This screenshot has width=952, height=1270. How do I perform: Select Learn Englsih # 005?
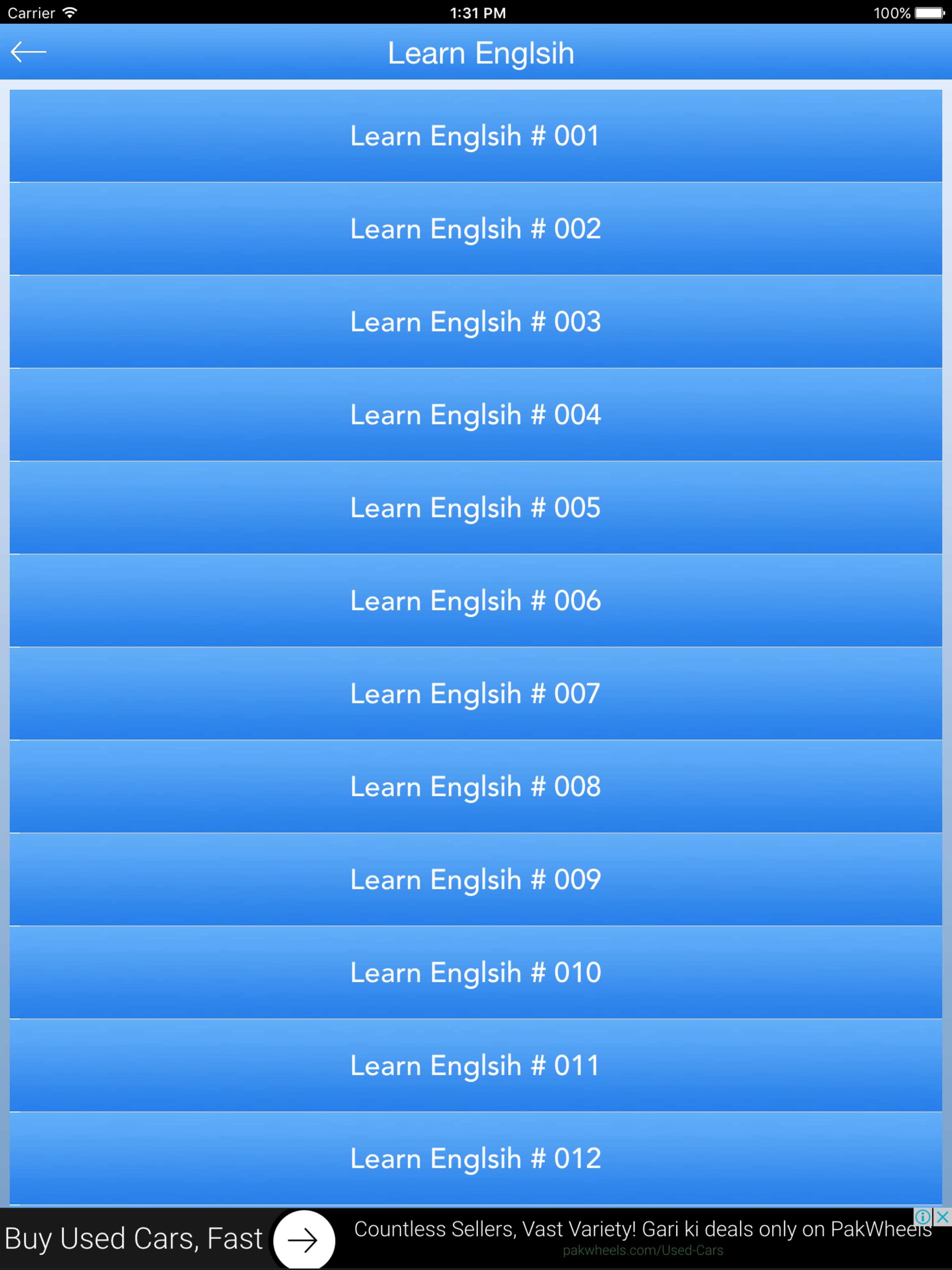point(476,508)
